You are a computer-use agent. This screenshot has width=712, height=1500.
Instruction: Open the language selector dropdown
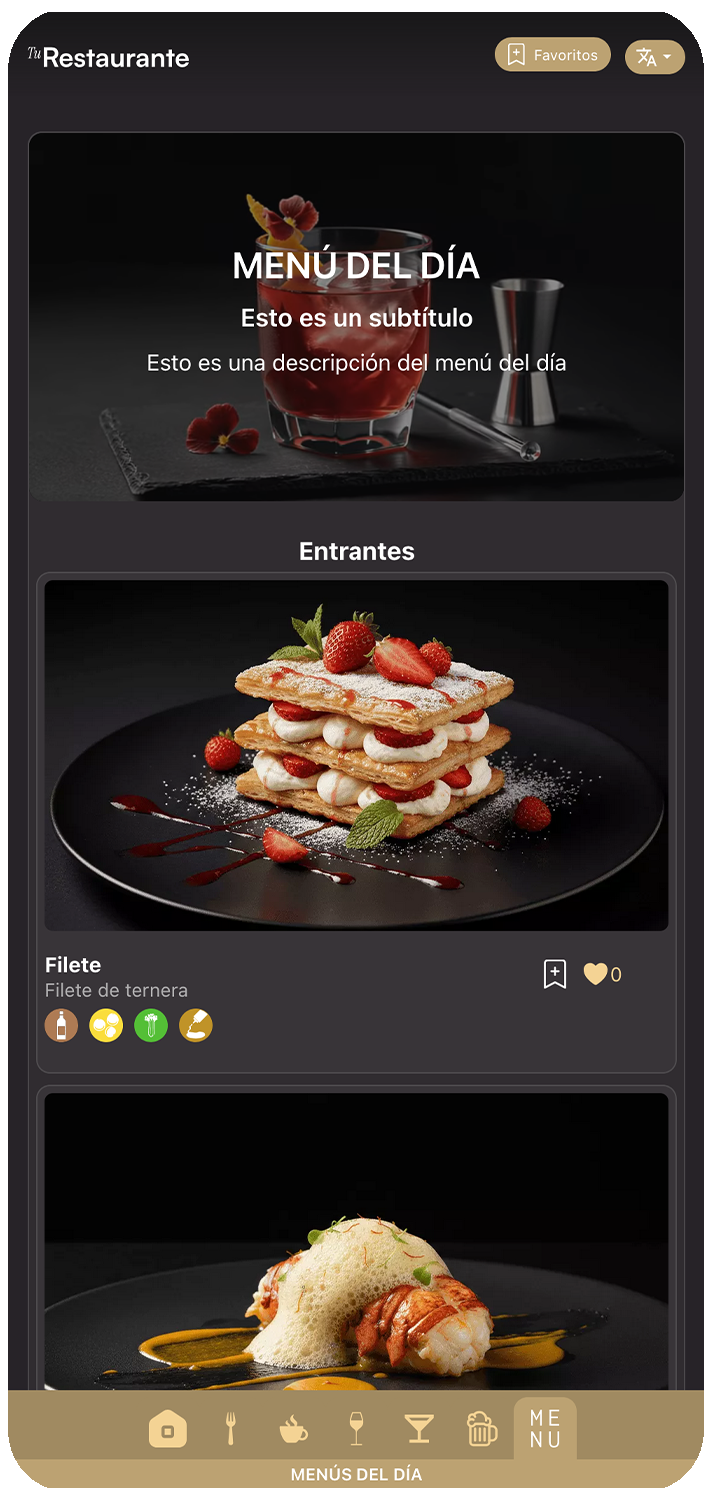654,57
